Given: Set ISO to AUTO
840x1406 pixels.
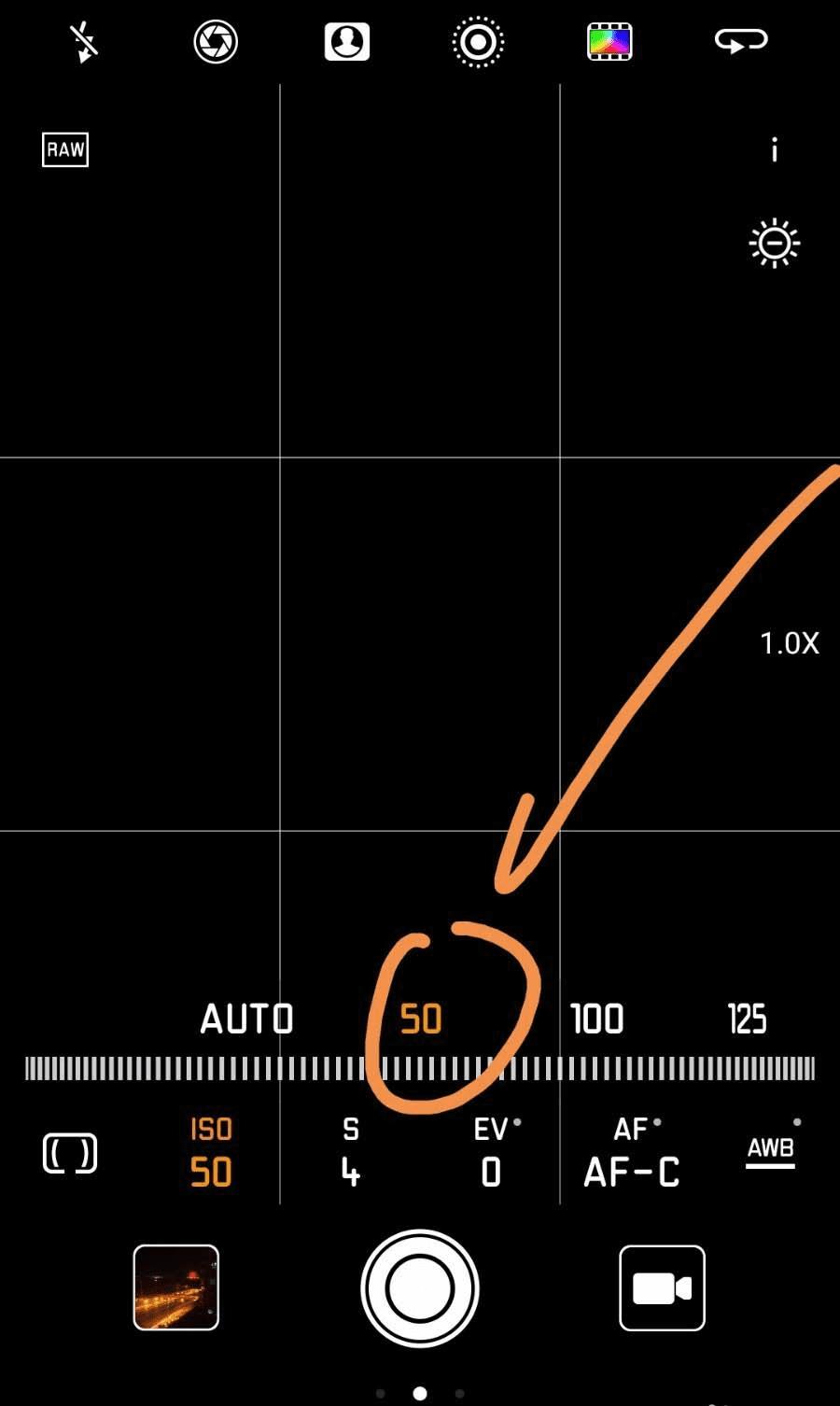Looking at the screenshot, I should tap(246, 1019).
